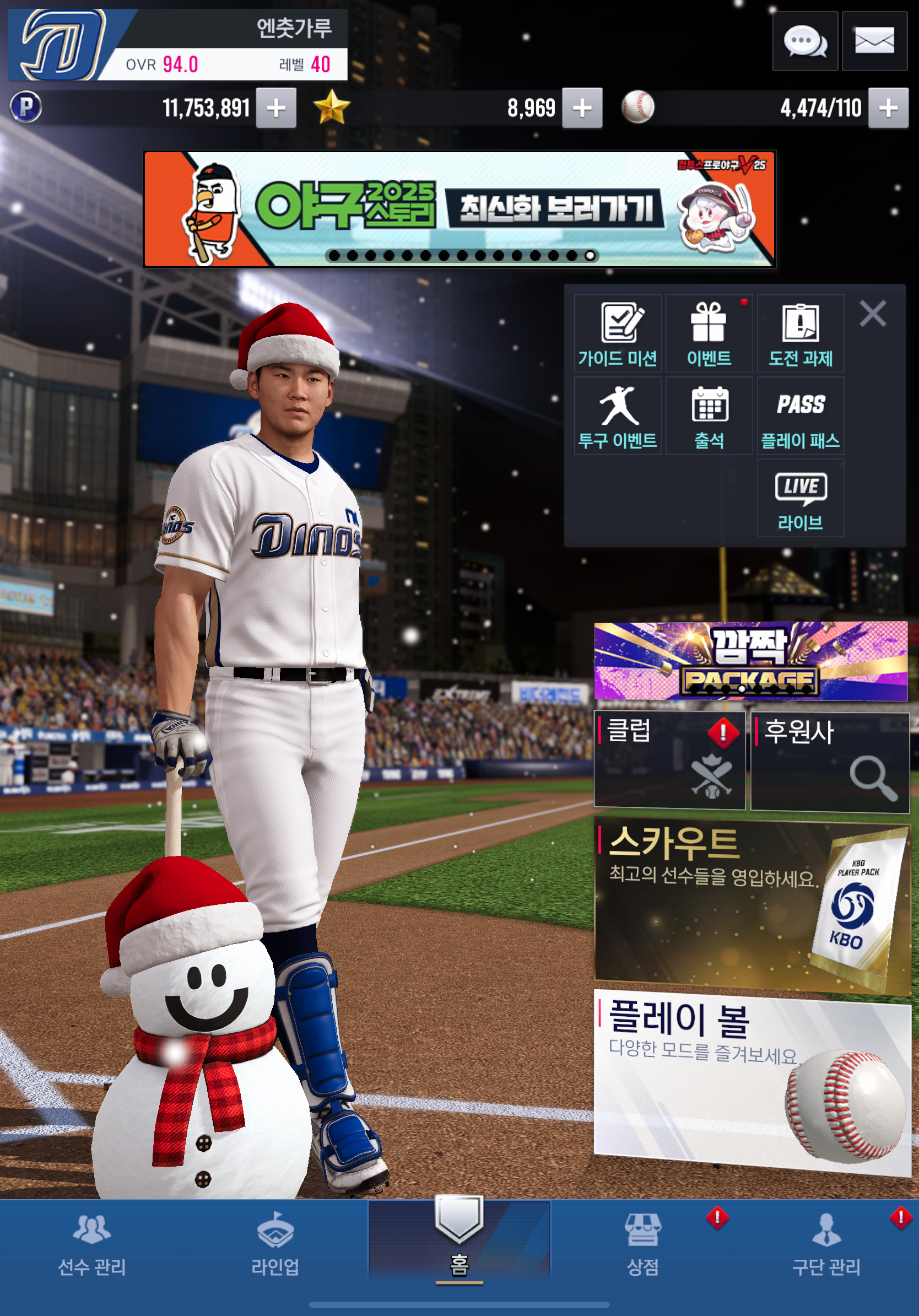Open the 야구 2025 스토리 banner
This screenshot has height=1316, width=919.
[459, 209]
